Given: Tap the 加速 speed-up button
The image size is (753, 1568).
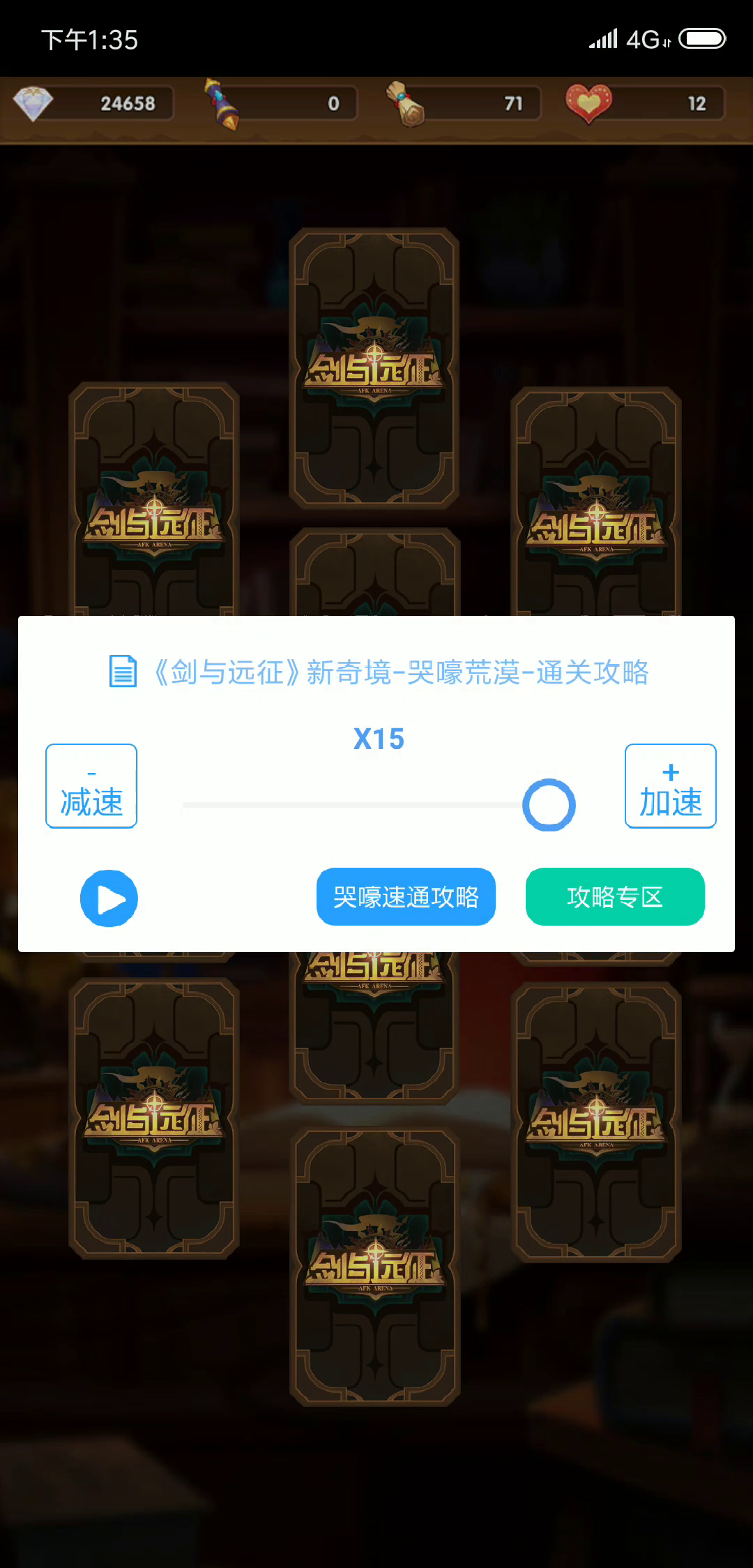Looking at the screenshot, I should tap(670, 786).
